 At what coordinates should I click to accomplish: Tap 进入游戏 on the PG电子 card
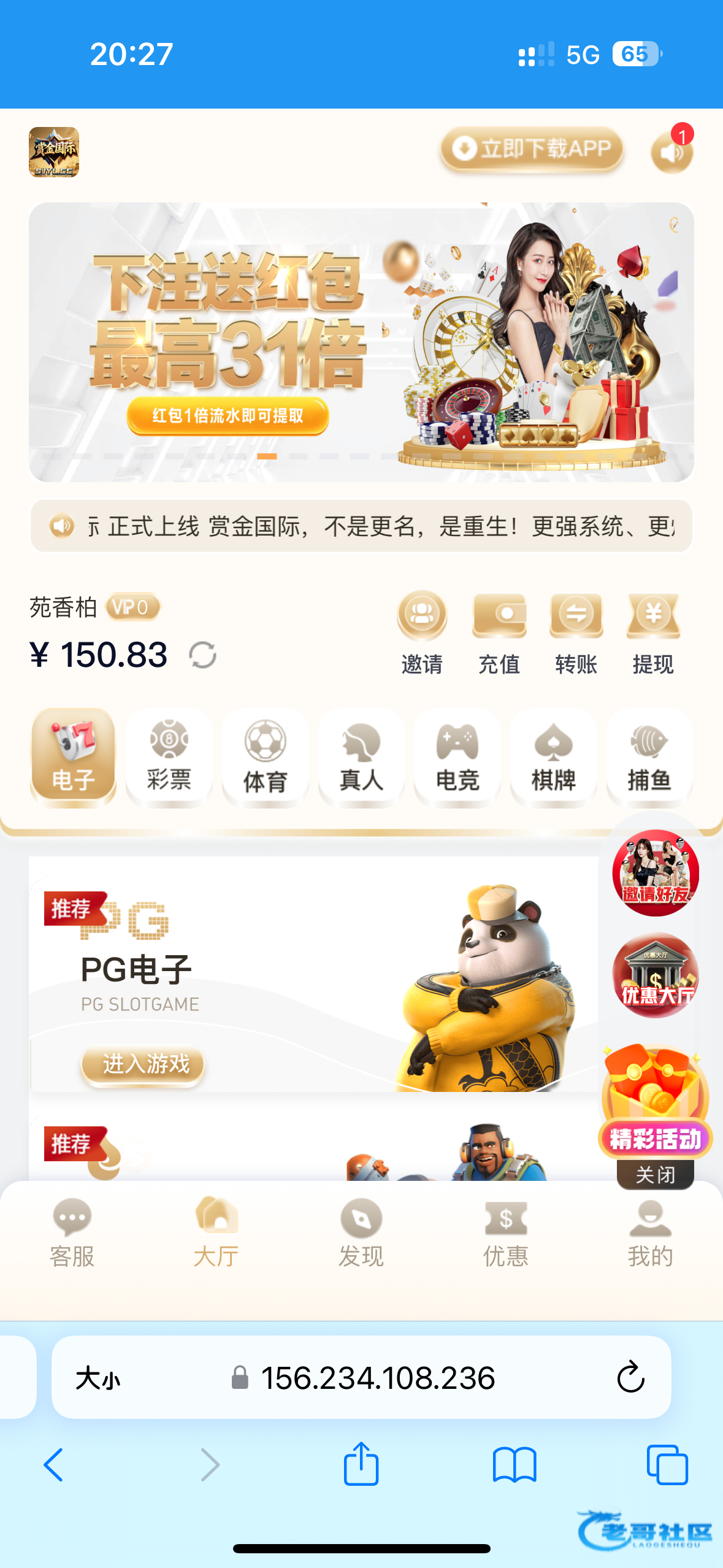[x=143, y=1064]
